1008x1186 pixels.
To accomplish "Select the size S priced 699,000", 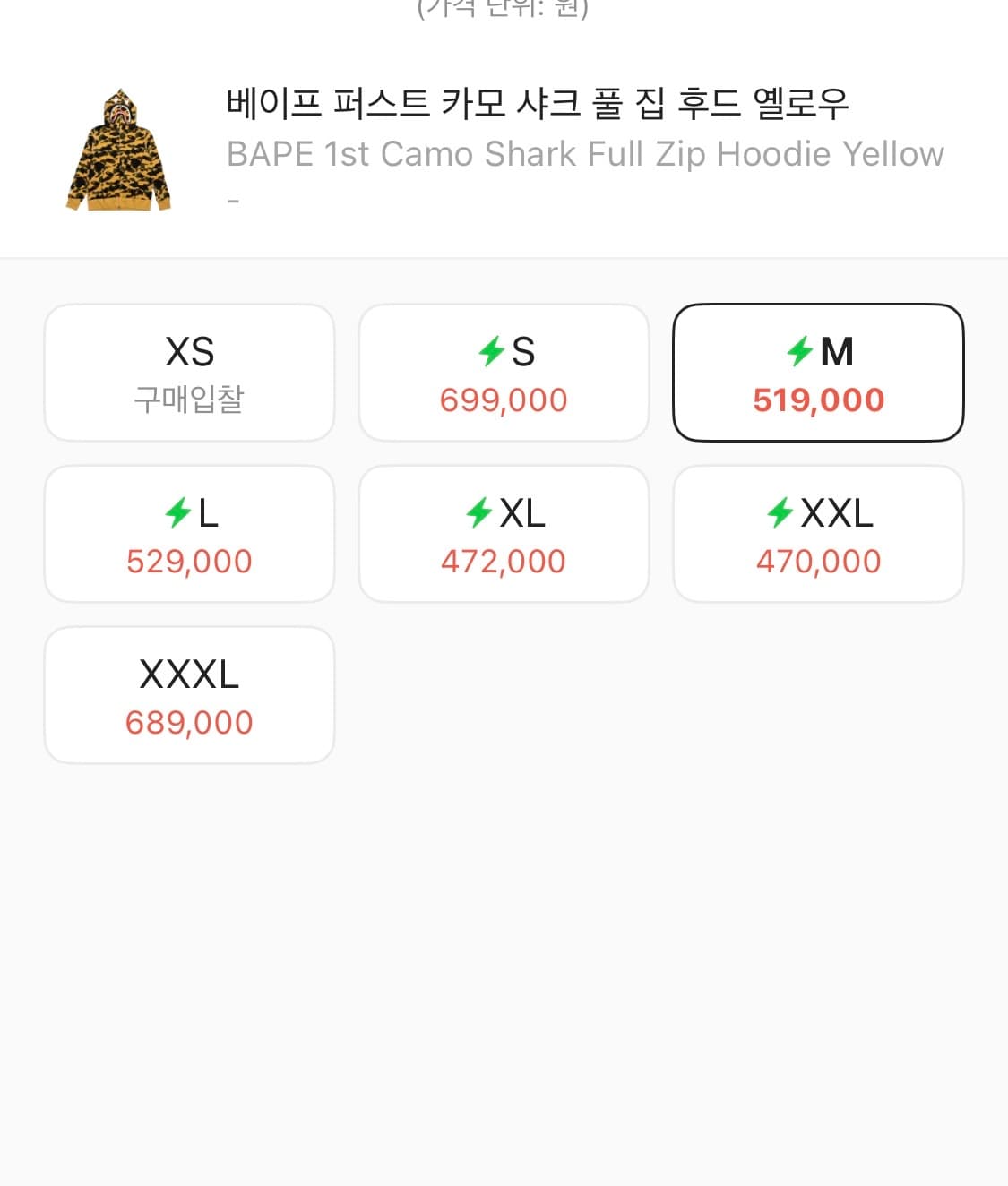I will 504,372.
